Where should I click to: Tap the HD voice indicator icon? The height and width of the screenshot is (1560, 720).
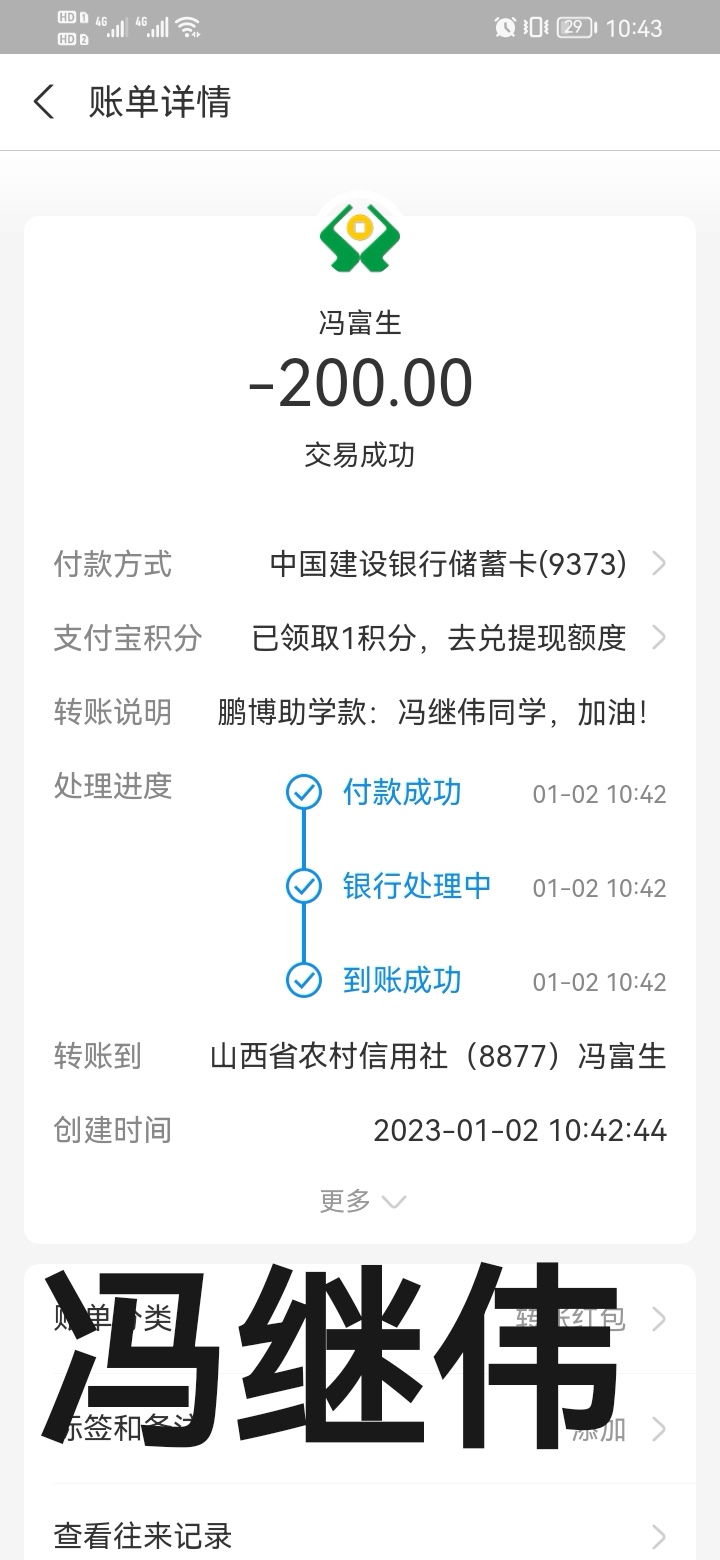(x=67, y=27)
